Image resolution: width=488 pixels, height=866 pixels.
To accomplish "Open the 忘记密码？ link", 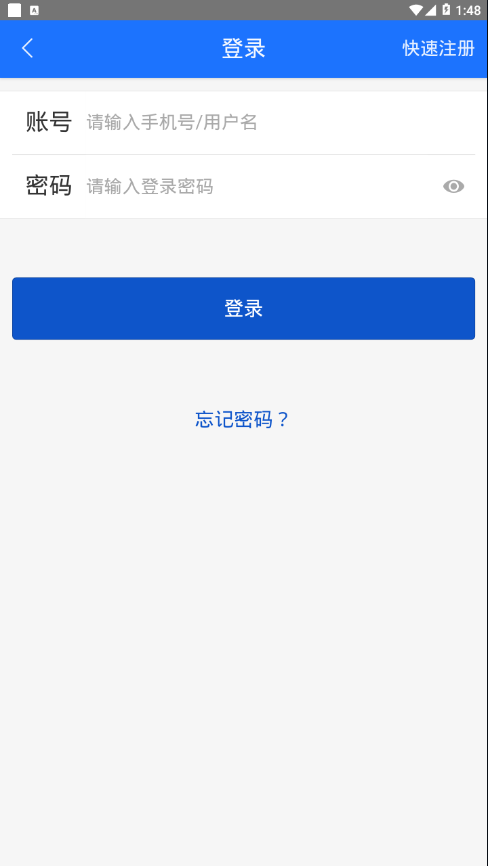I will click(242, 420).
